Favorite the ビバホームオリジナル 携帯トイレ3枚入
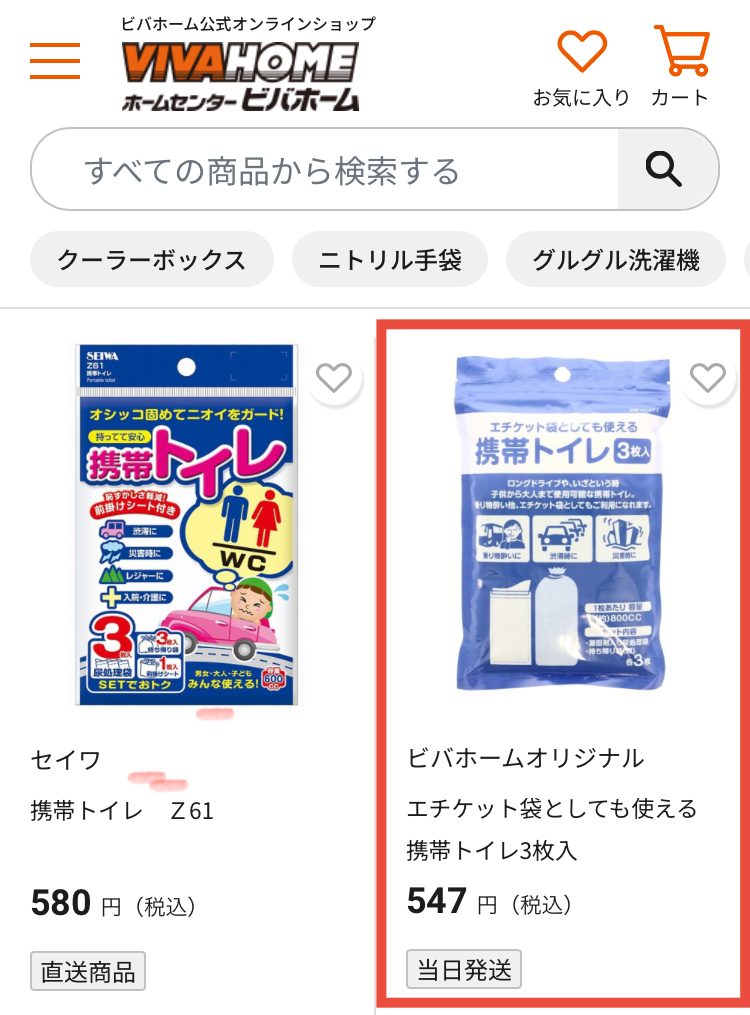The height and width of the screenshot is (1015, 750). (x=708, y=378)
